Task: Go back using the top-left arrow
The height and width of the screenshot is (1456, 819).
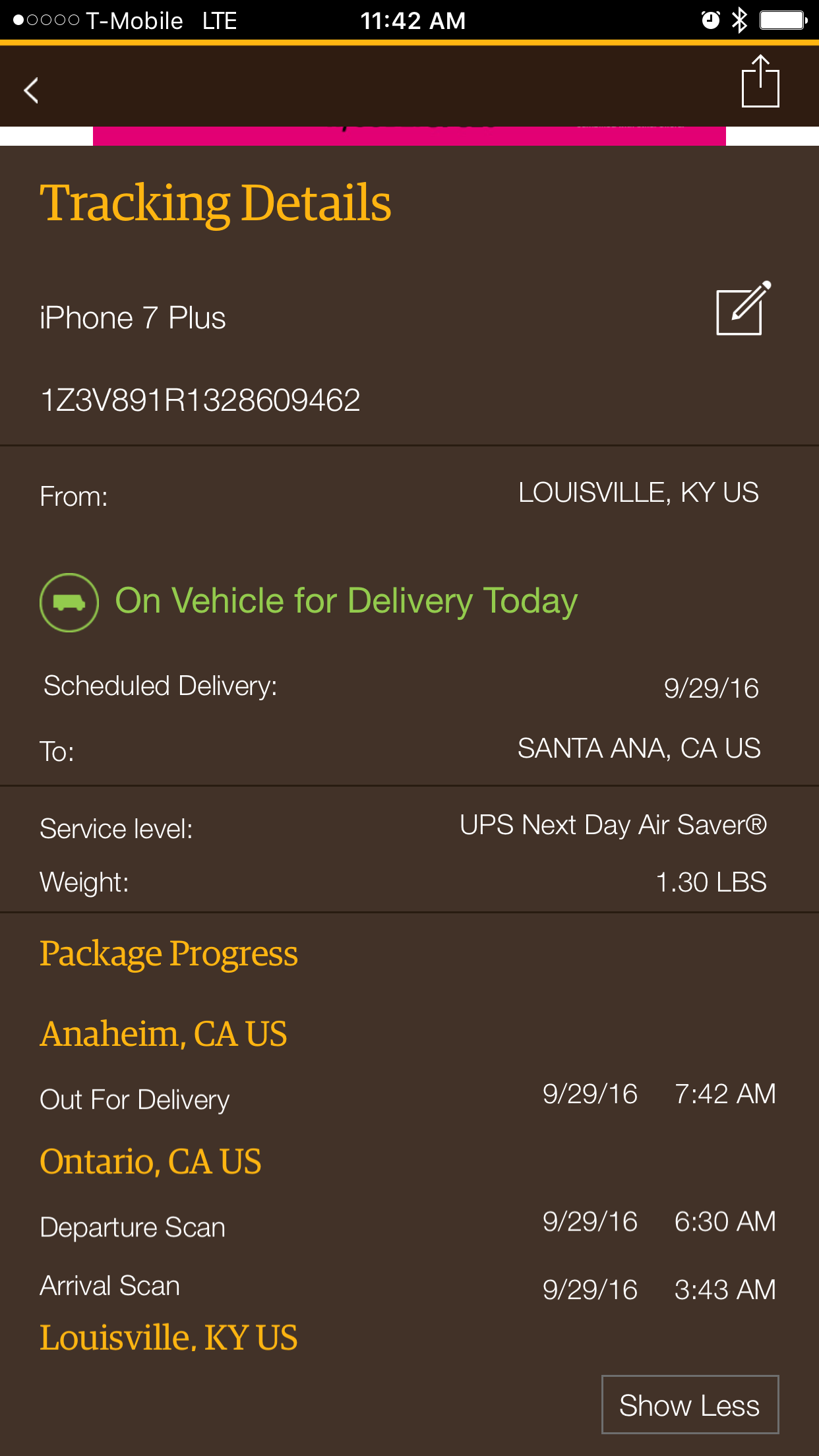Action: click(31, 90)
